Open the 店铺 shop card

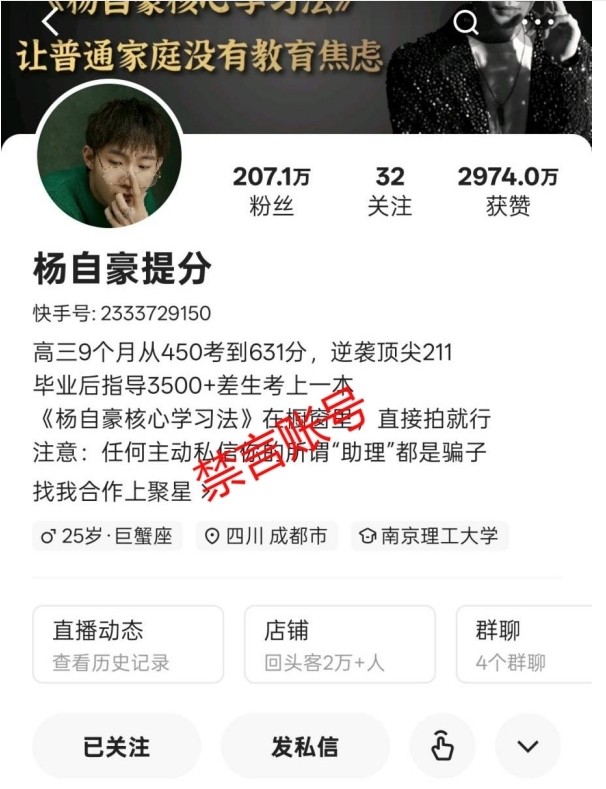(339, 644)
